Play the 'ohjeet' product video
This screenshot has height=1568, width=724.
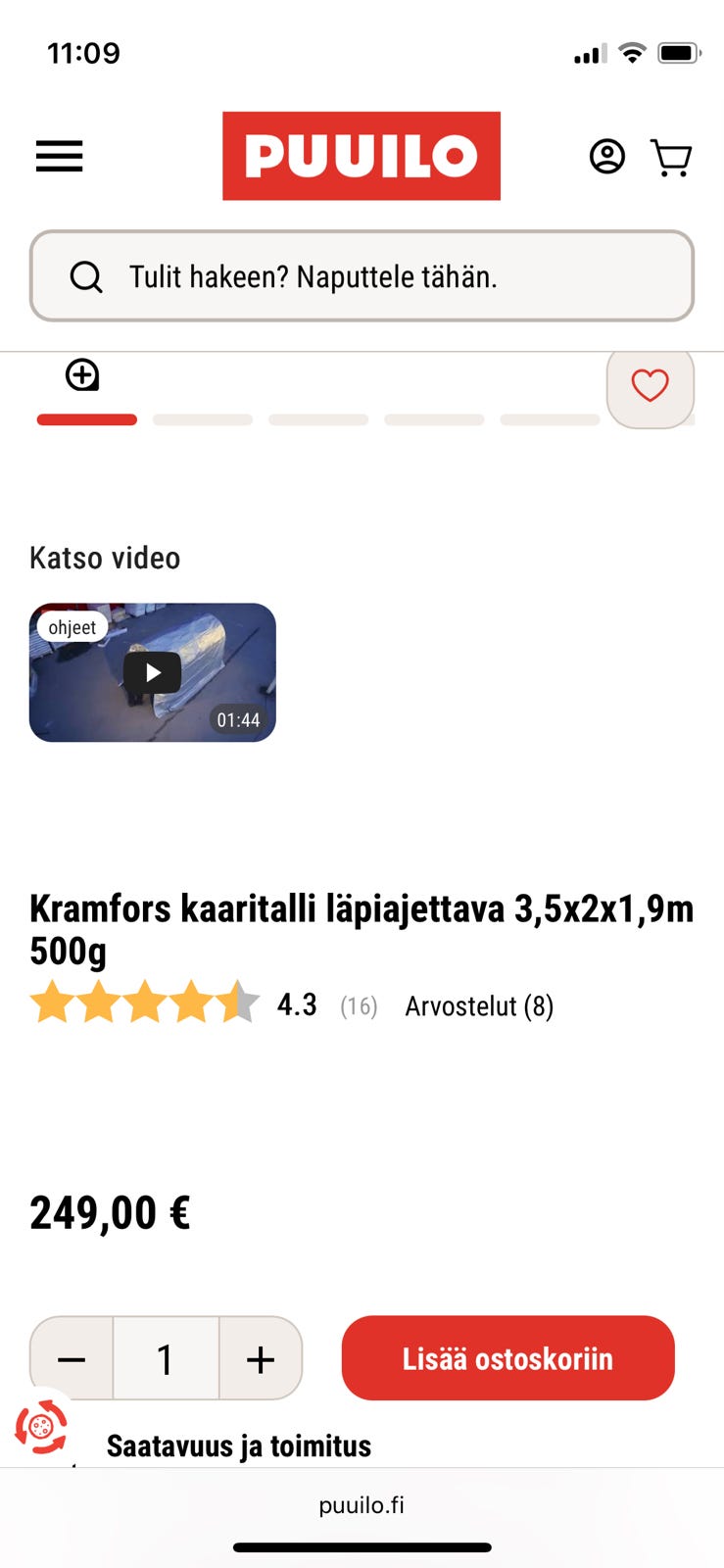click(152, 672)
